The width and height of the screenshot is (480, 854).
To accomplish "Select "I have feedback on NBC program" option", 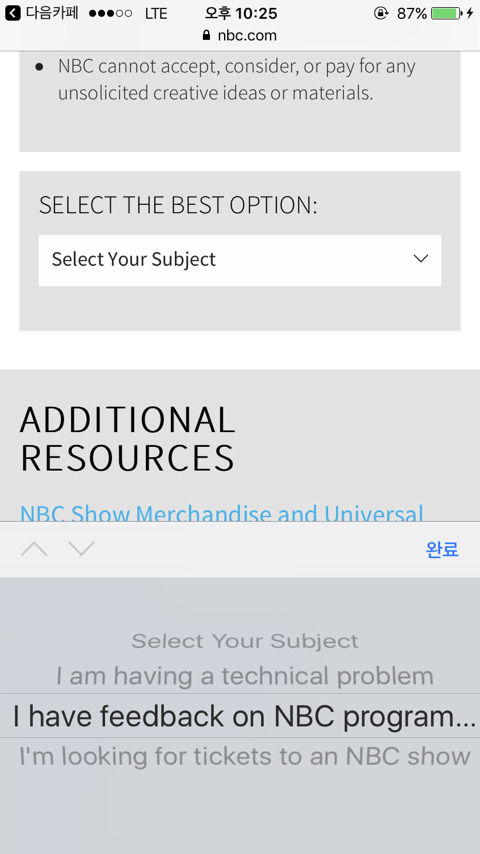I will coord(245,716).
